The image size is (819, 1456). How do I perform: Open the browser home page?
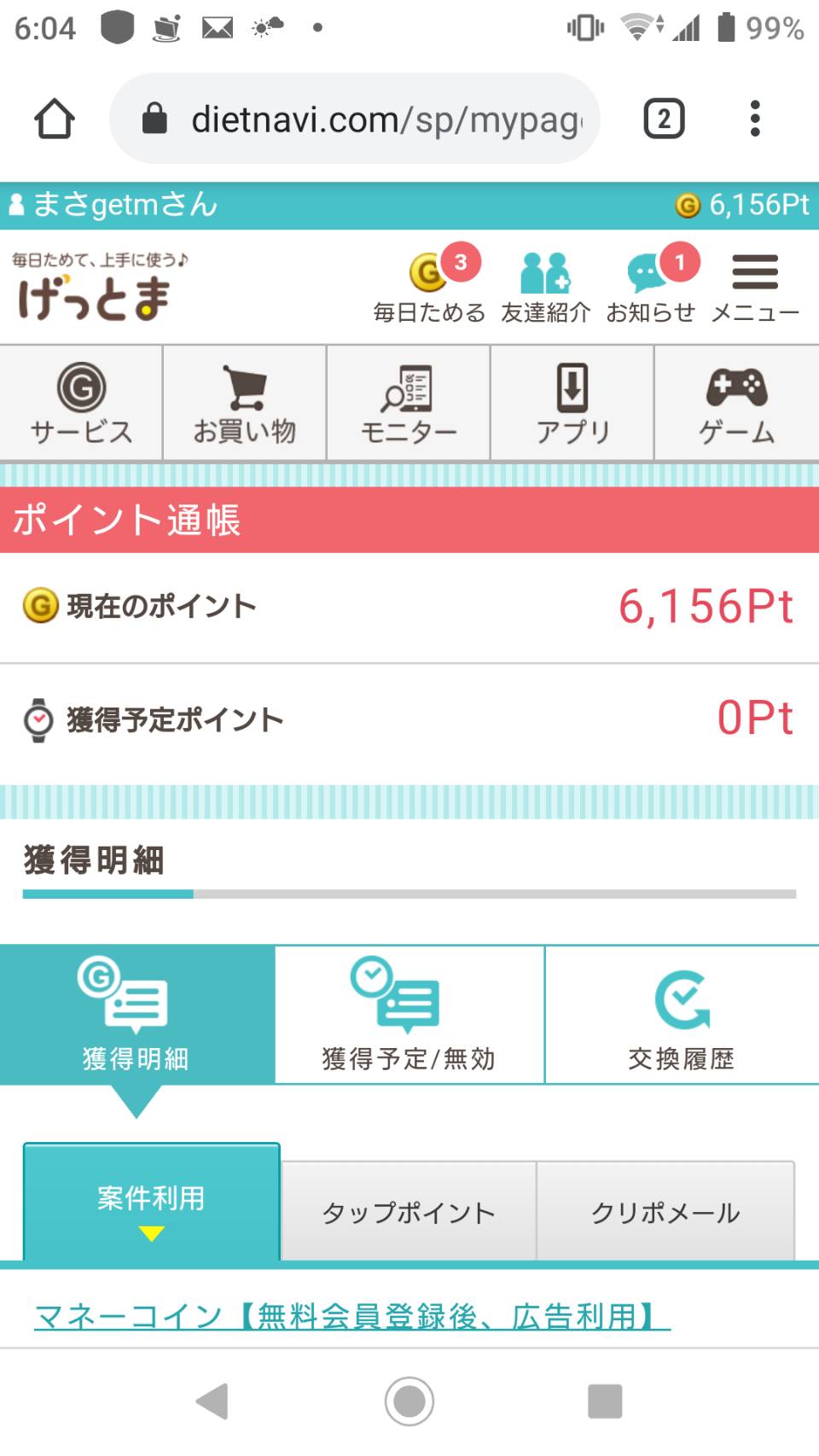(x=55, y=119)
